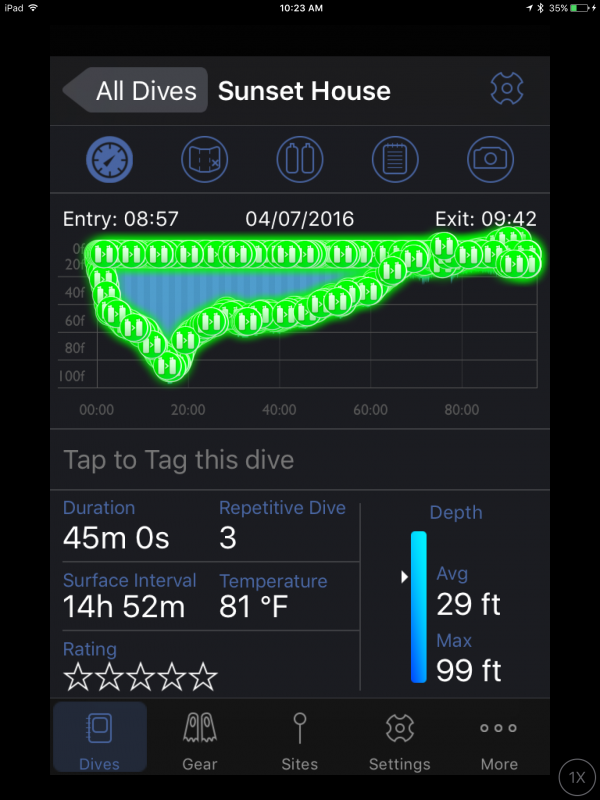Select the Dives tab
Screen dimensions: 600x800
pos(100,741)
